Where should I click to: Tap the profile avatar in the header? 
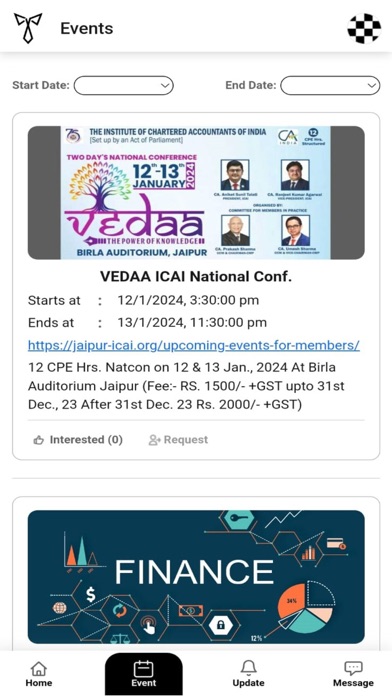(x=364, y=28)
